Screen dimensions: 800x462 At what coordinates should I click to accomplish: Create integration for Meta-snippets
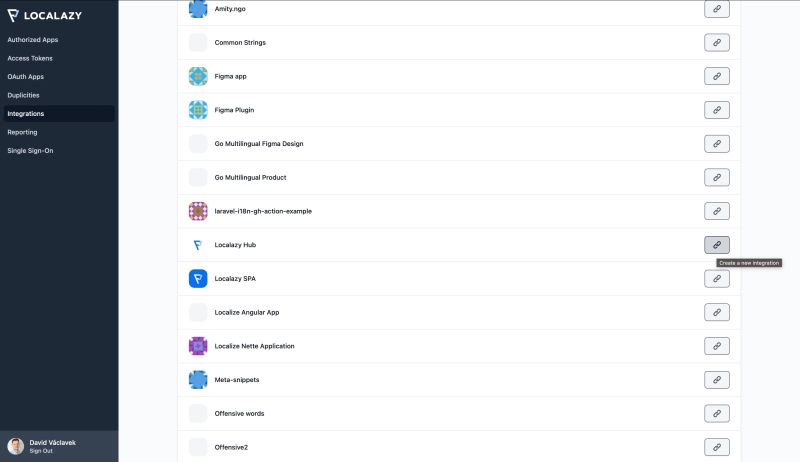click(x=716, y=380)
